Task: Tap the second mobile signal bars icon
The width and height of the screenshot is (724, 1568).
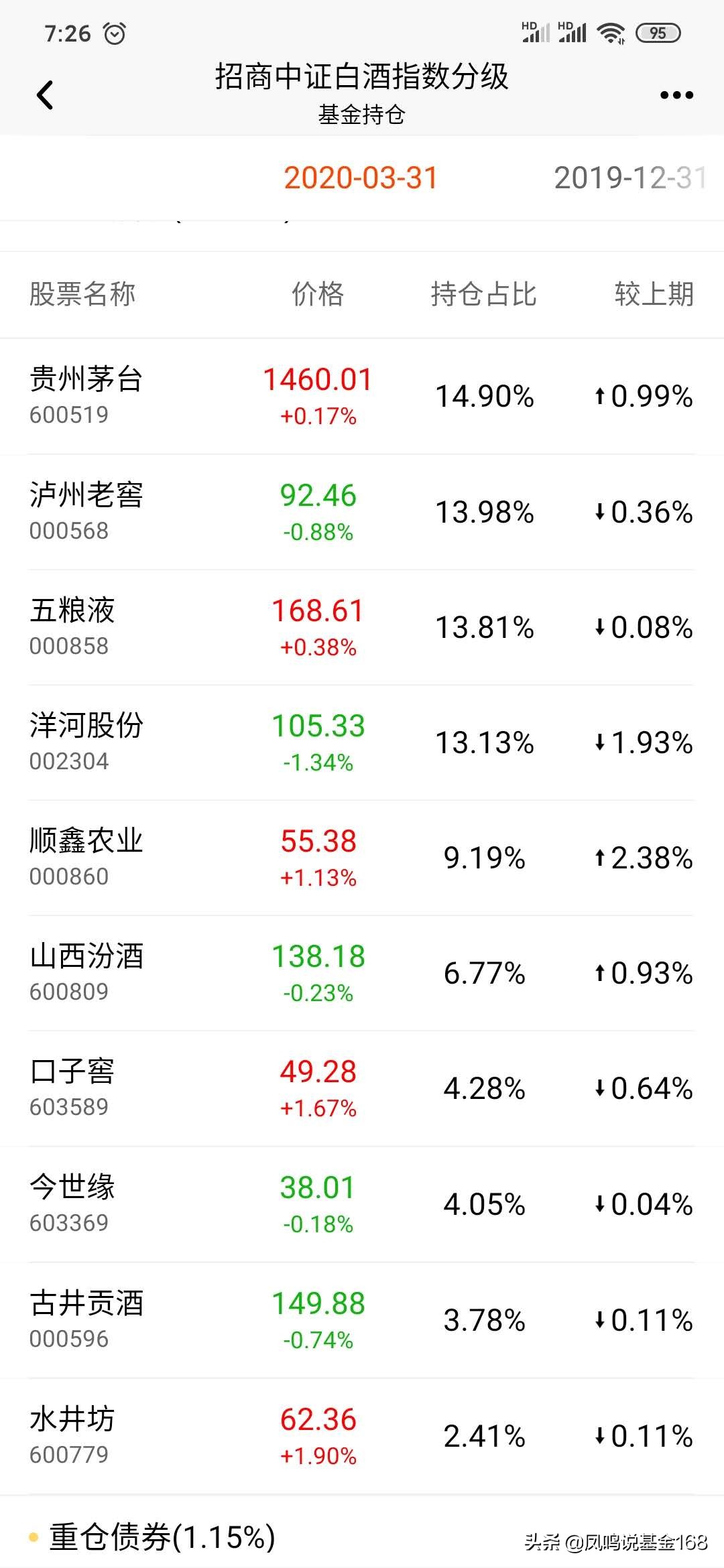Action: [x=573, y=31]
